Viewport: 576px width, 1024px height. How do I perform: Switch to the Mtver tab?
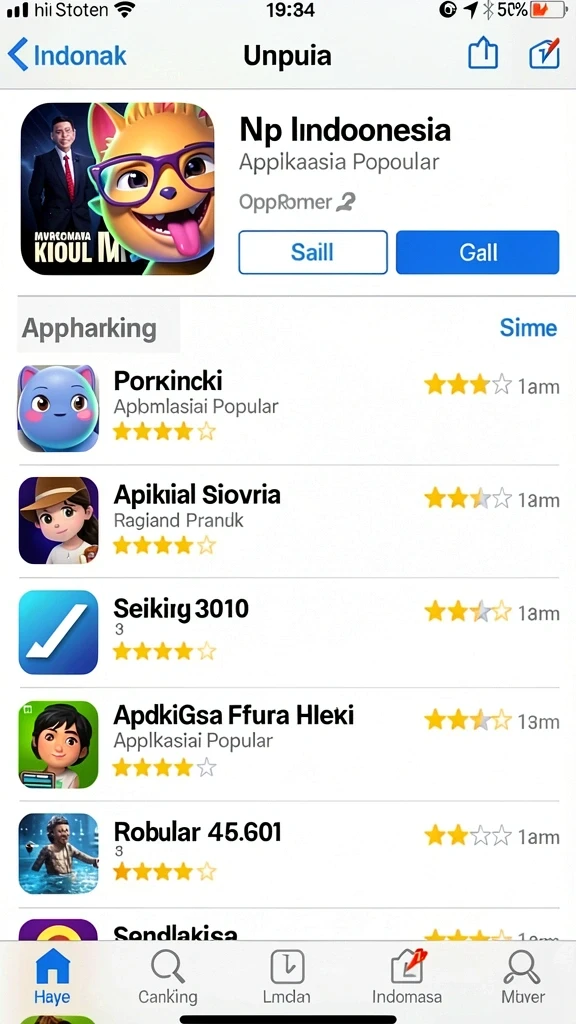[522, 976]
